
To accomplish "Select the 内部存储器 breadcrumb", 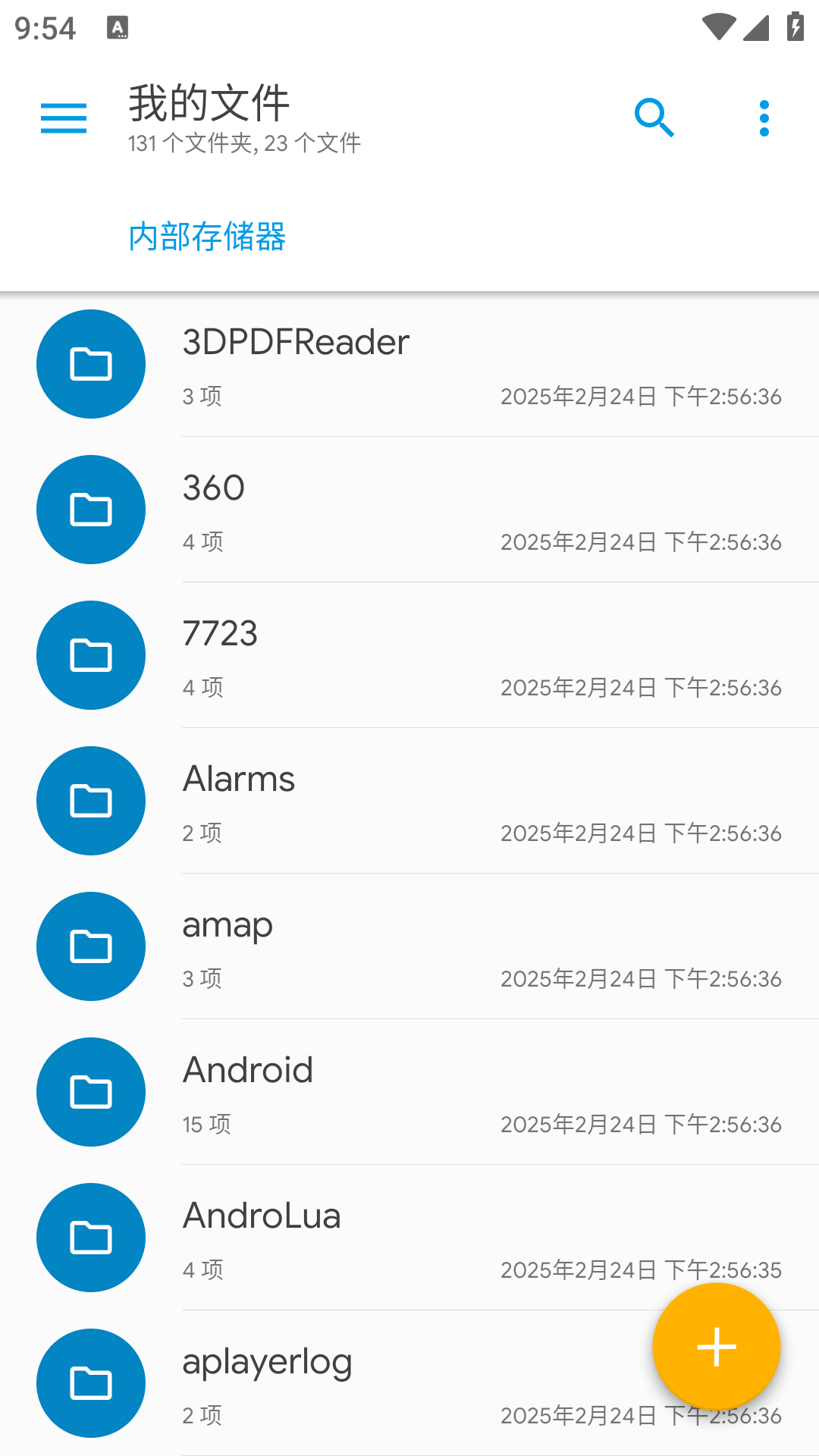I will pyautogui.click(x=207, y=237).
